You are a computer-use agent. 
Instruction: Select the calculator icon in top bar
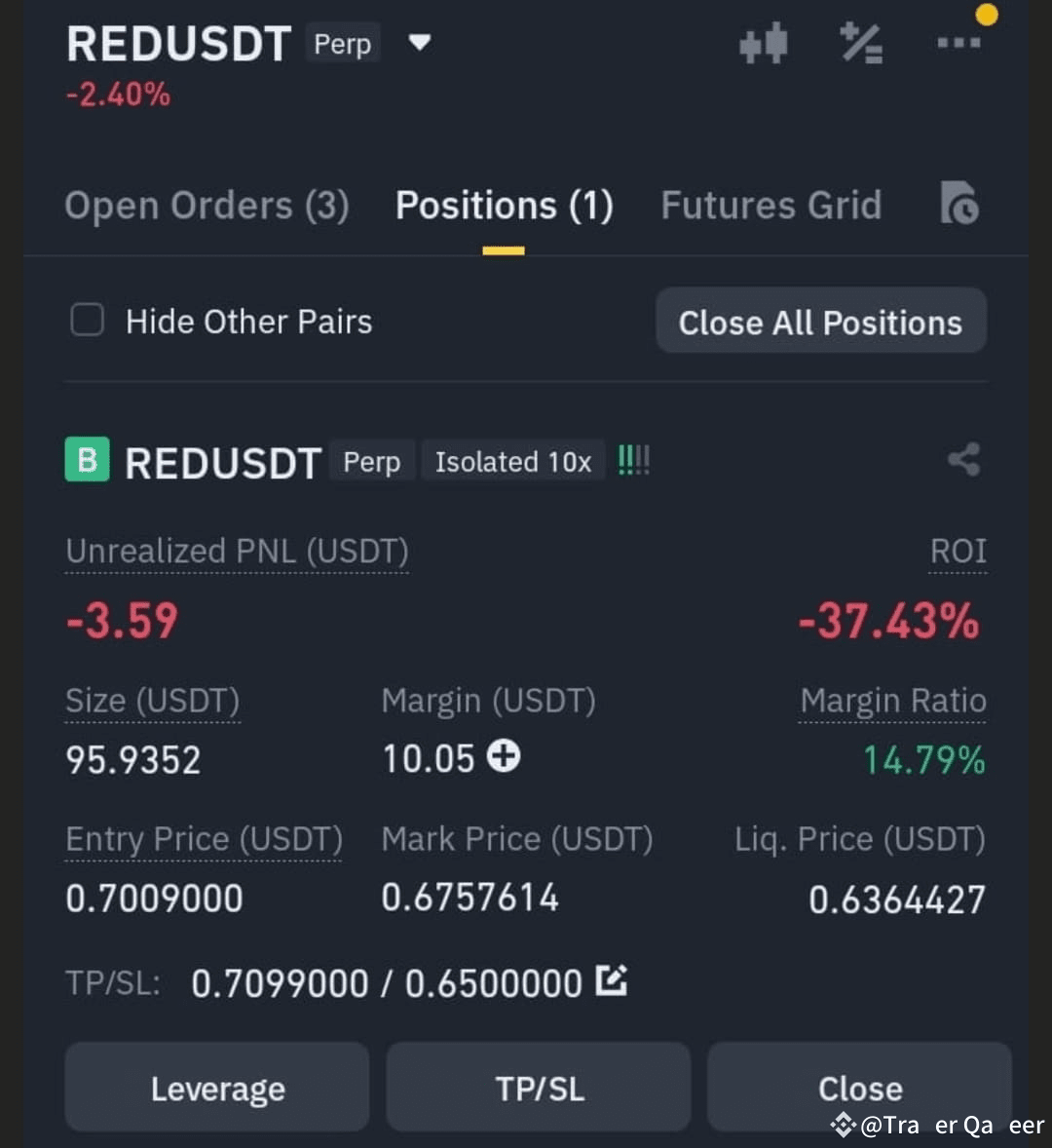pyautogui.click(x=861, y=41)
